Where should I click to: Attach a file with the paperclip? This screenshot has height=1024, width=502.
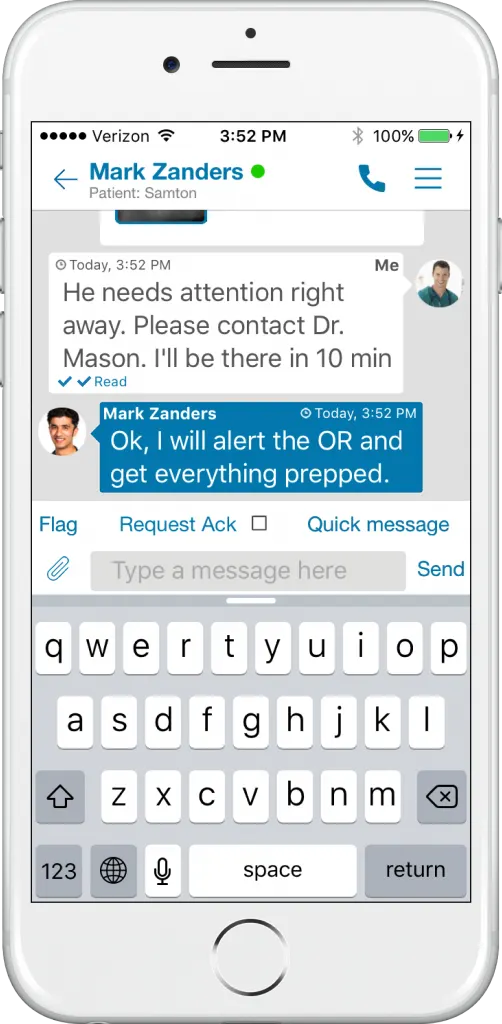pyautogui.click(x=58, y=570)
